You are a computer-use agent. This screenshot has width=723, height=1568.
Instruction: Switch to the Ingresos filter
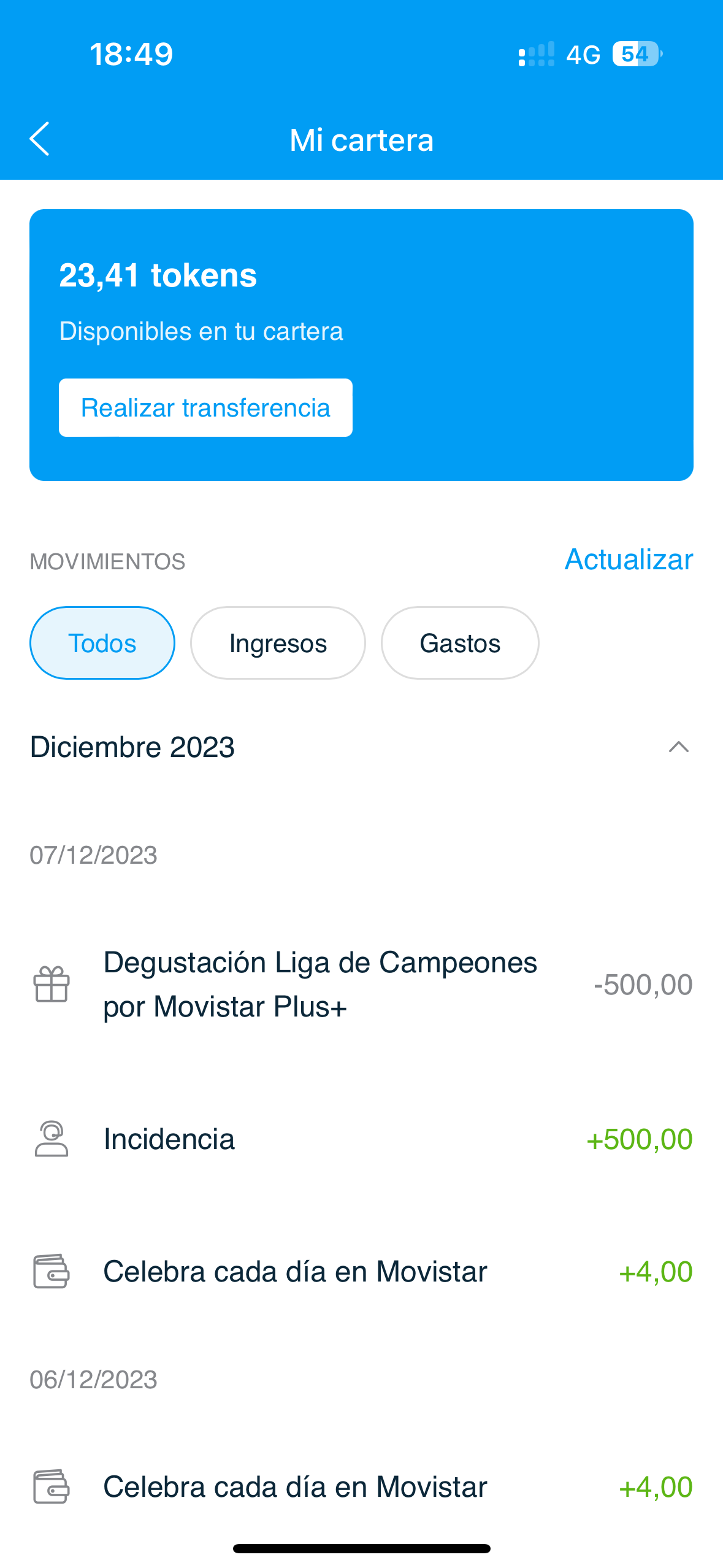point(278,643)
